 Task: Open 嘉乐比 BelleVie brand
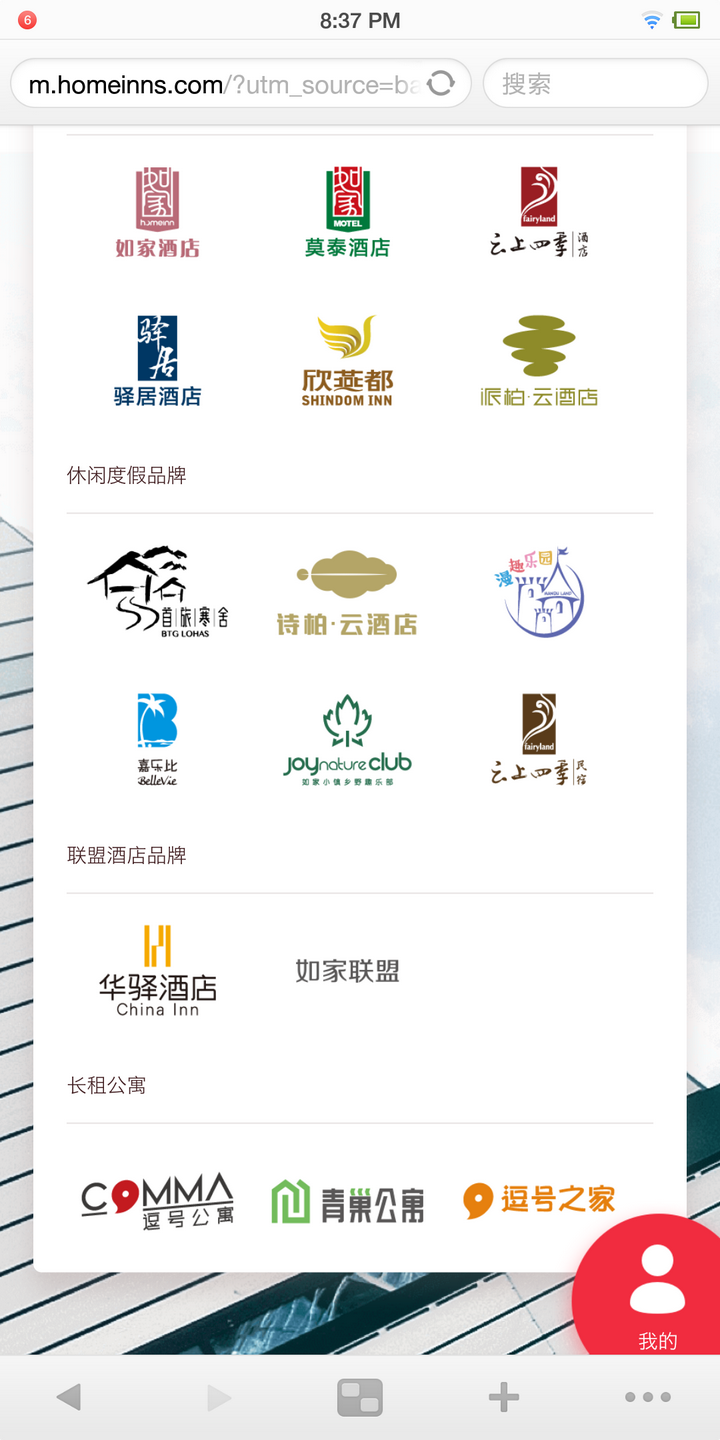157,740
